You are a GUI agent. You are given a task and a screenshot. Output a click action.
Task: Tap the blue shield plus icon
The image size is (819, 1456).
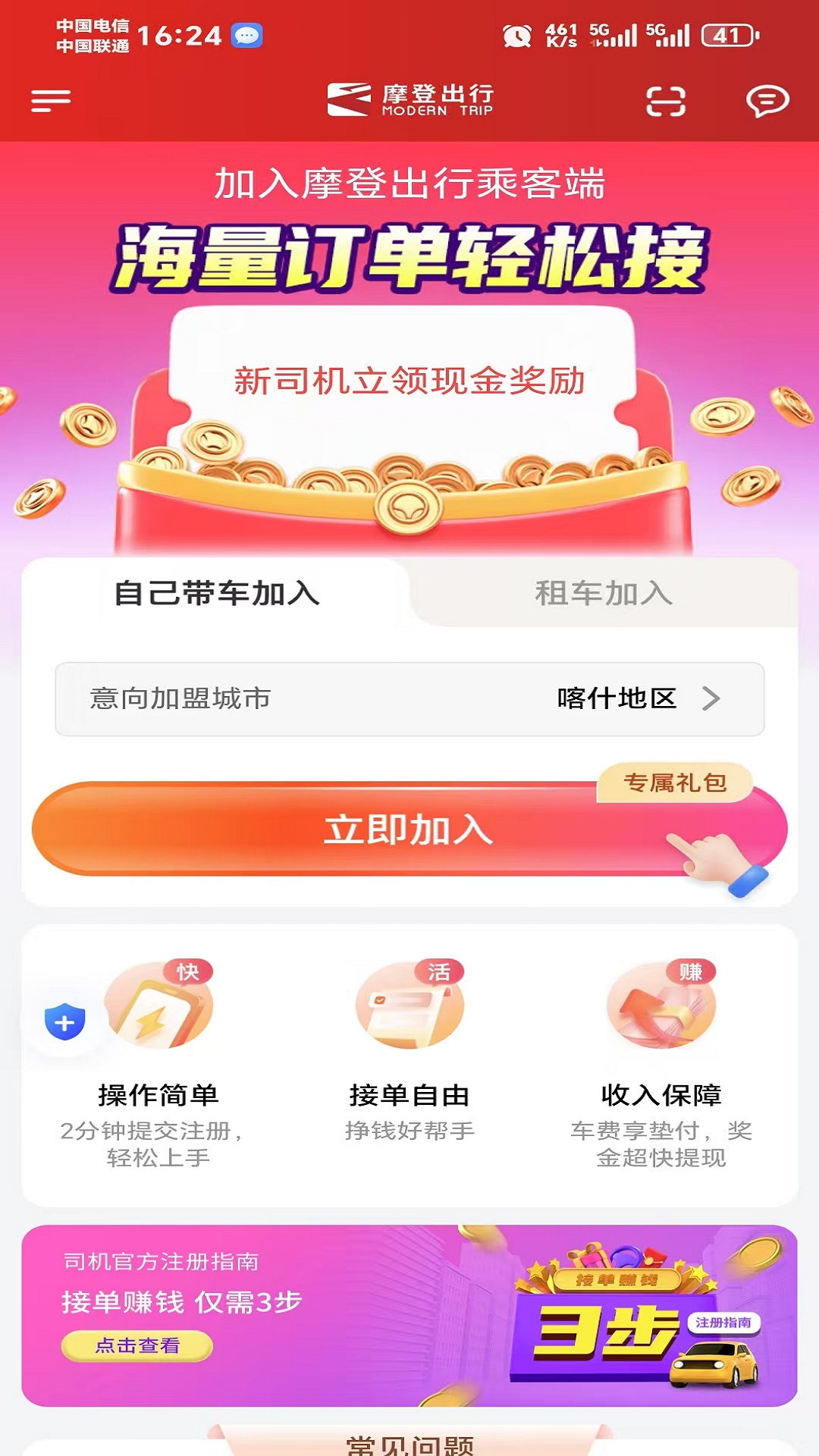click(x=64, y=1021)
